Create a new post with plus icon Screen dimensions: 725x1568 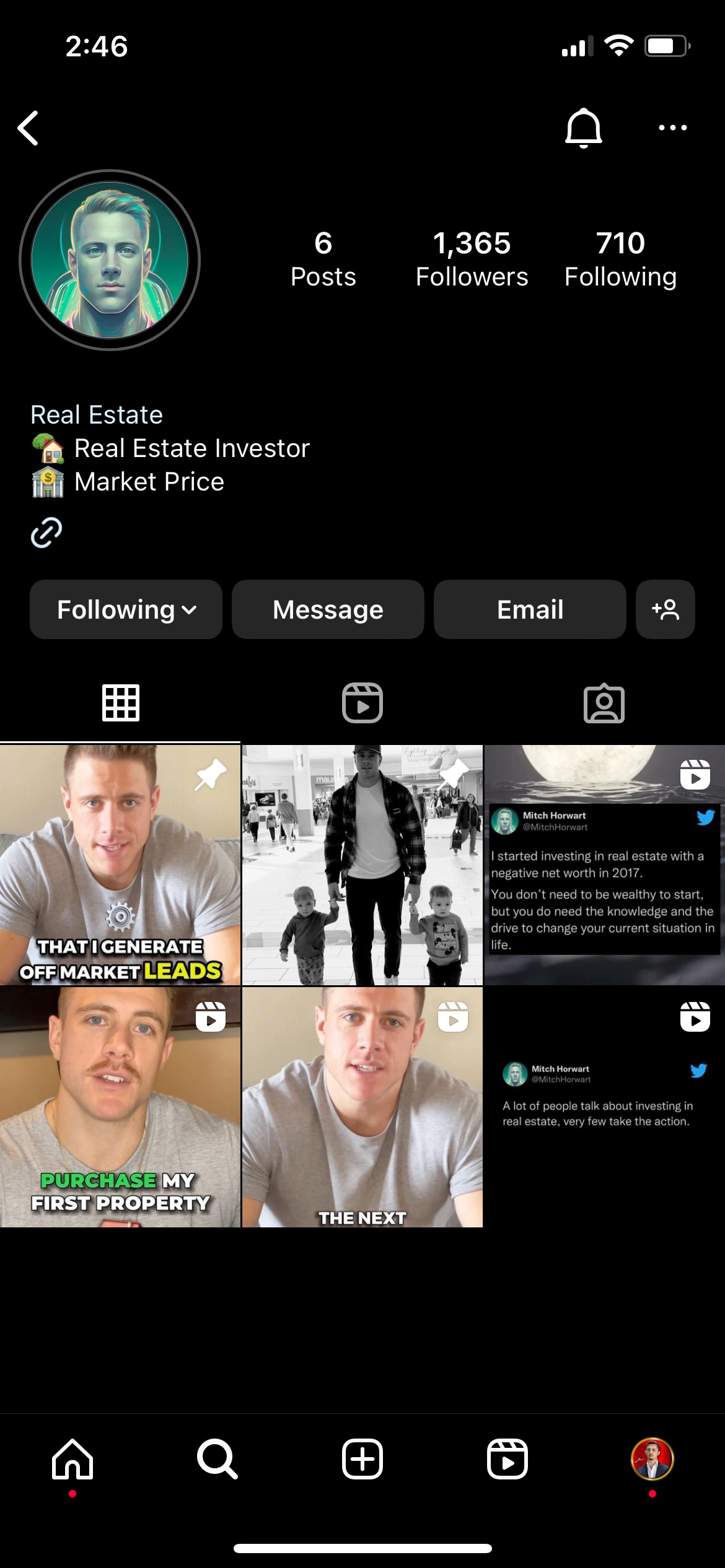pyautogui.click(x=362, y=1459)
